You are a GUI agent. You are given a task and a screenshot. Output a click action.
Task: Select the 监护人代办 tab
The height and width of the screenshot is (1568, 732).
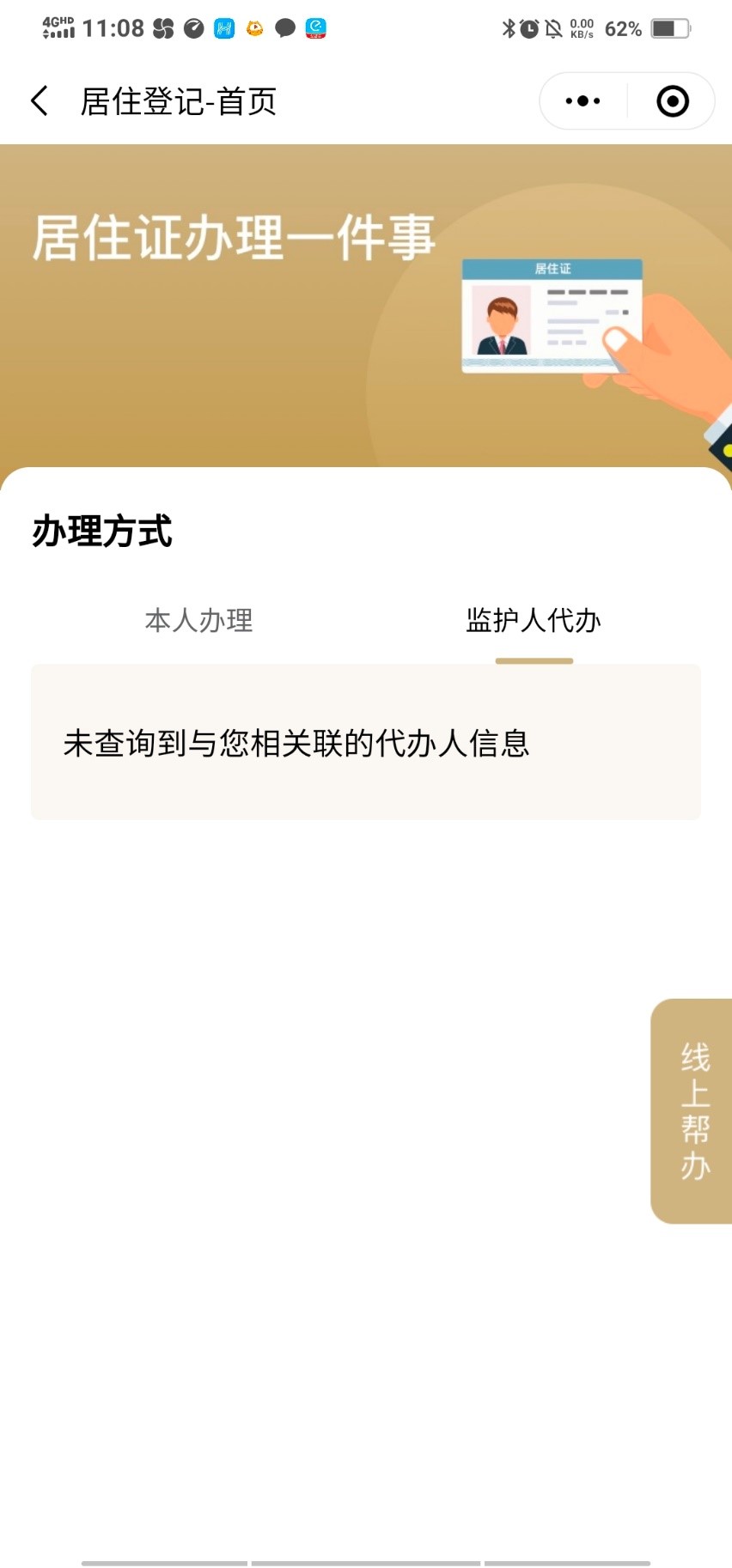(x=534, y=620)
